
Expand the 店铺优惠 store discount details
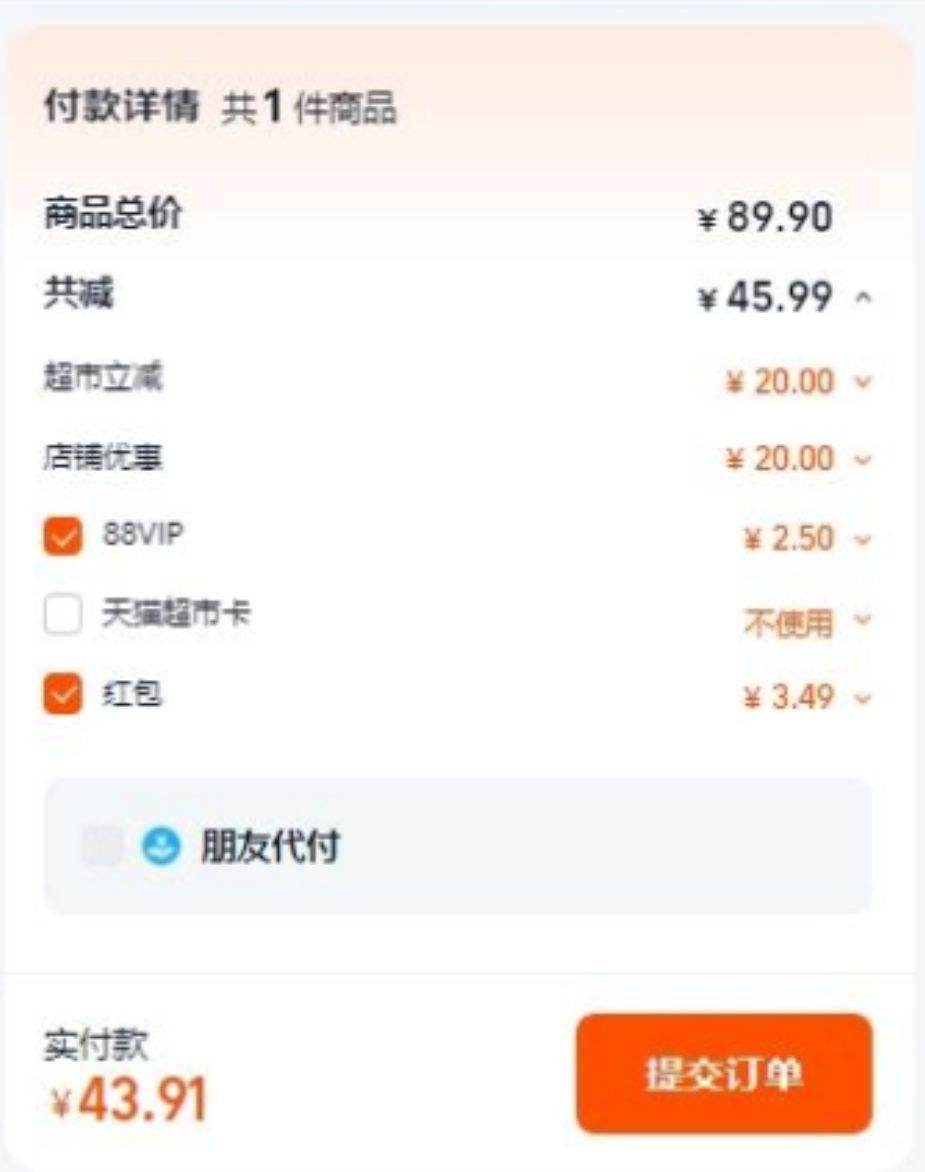click(862, 459)
